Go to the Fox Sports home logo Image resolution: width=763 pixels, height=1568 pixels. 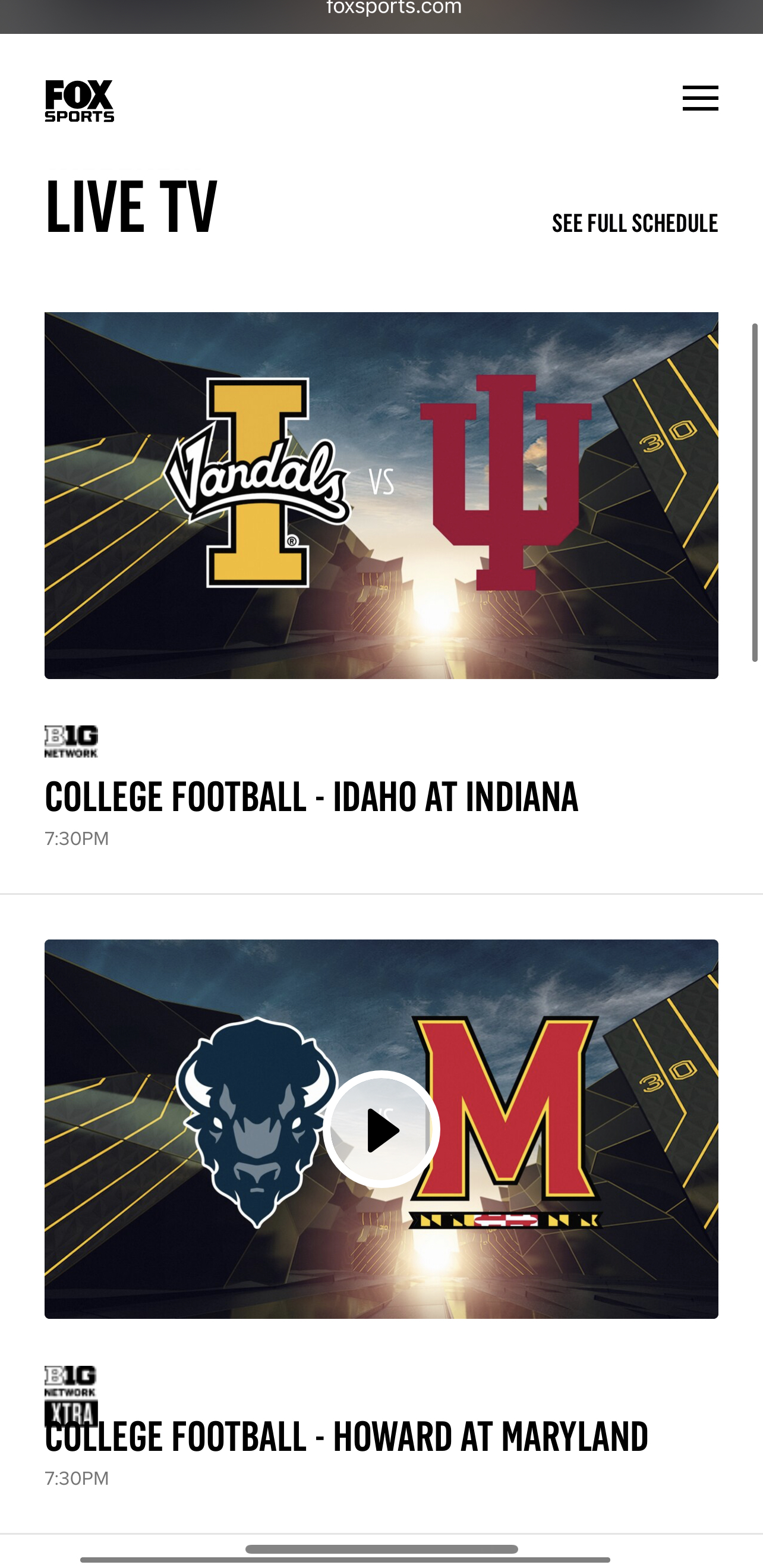click(x=80, y=101)
